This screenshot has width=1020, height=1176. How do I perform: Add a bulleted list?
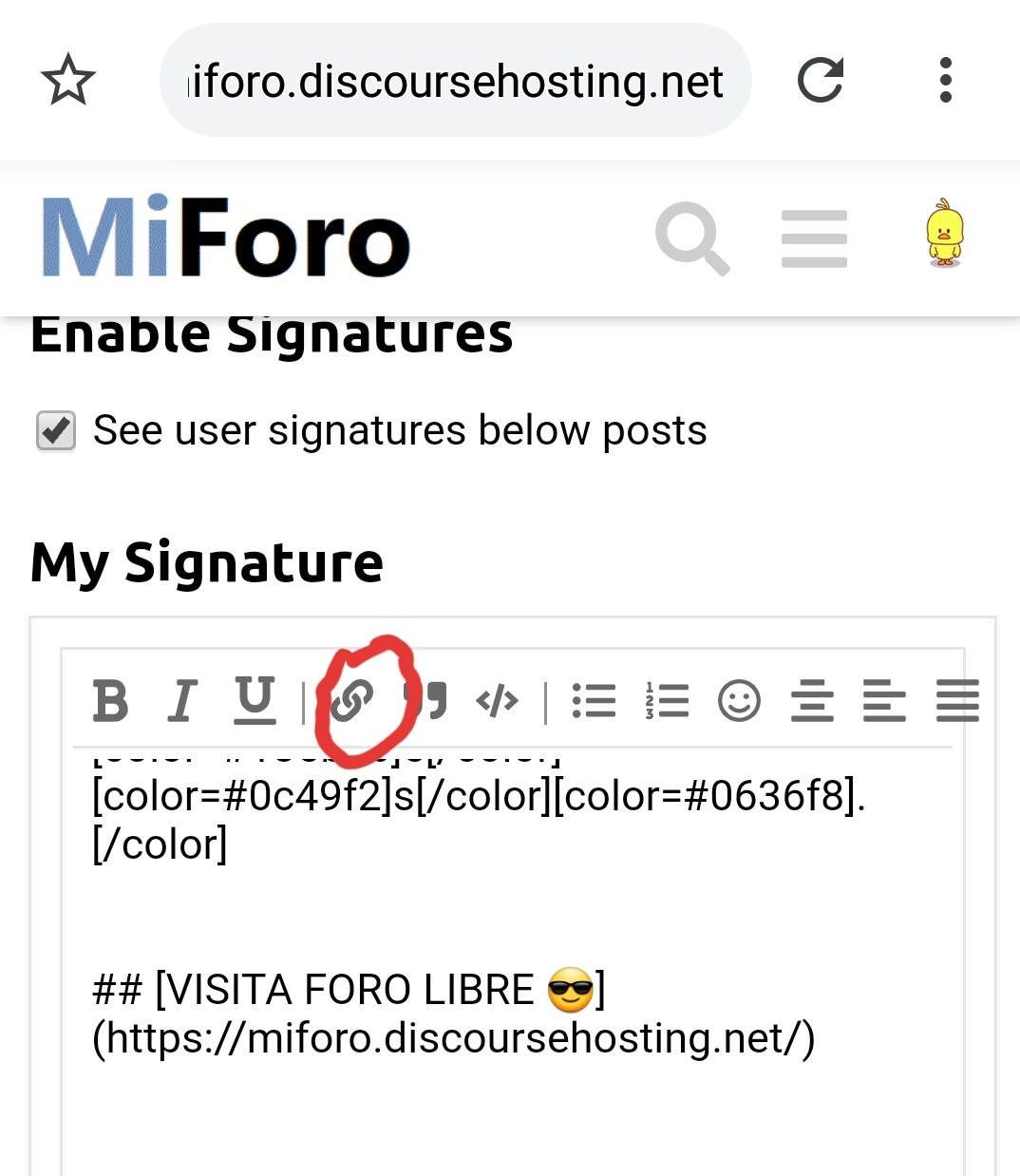coord(595,701)
